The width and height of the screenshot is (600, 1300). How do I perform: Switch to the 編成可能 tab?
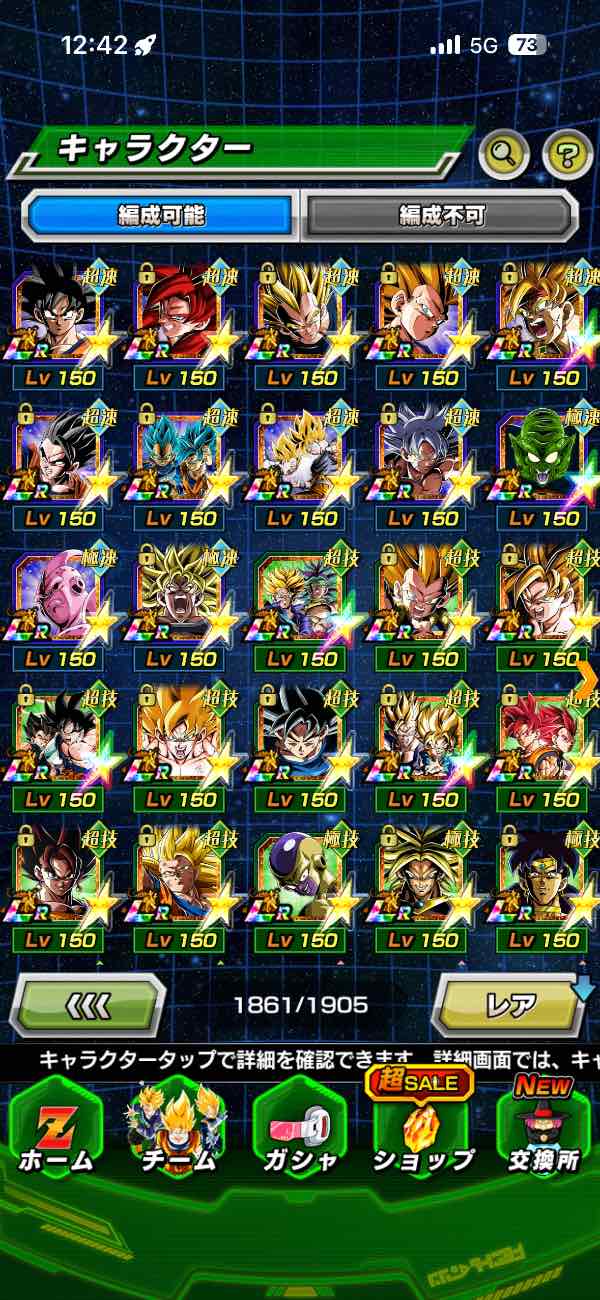161,214
